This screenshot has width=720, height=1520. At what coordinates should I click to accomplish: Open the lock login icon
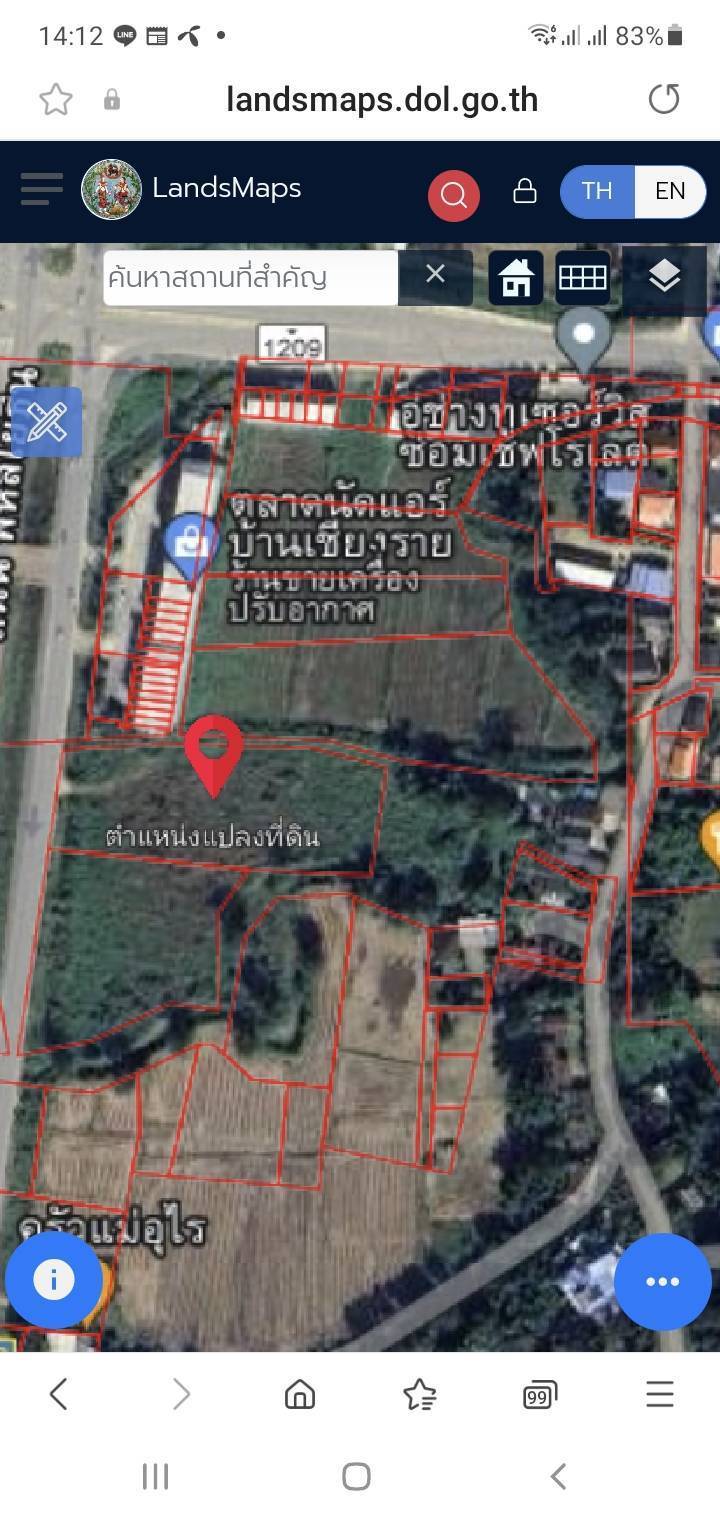point(525,191)
